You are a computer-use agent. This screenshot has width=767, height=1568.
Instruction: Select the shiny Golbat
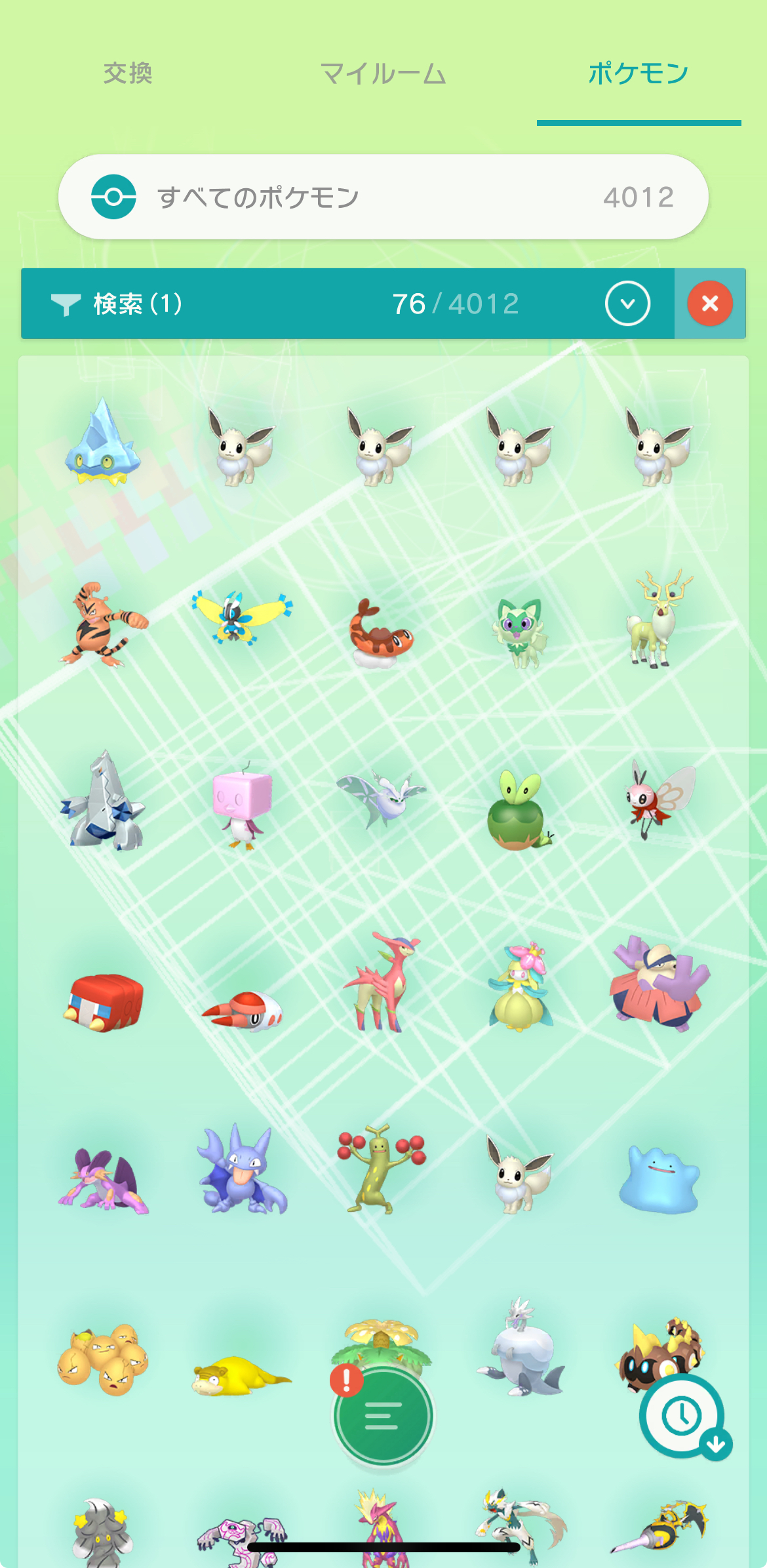(x=243, y=1171)
